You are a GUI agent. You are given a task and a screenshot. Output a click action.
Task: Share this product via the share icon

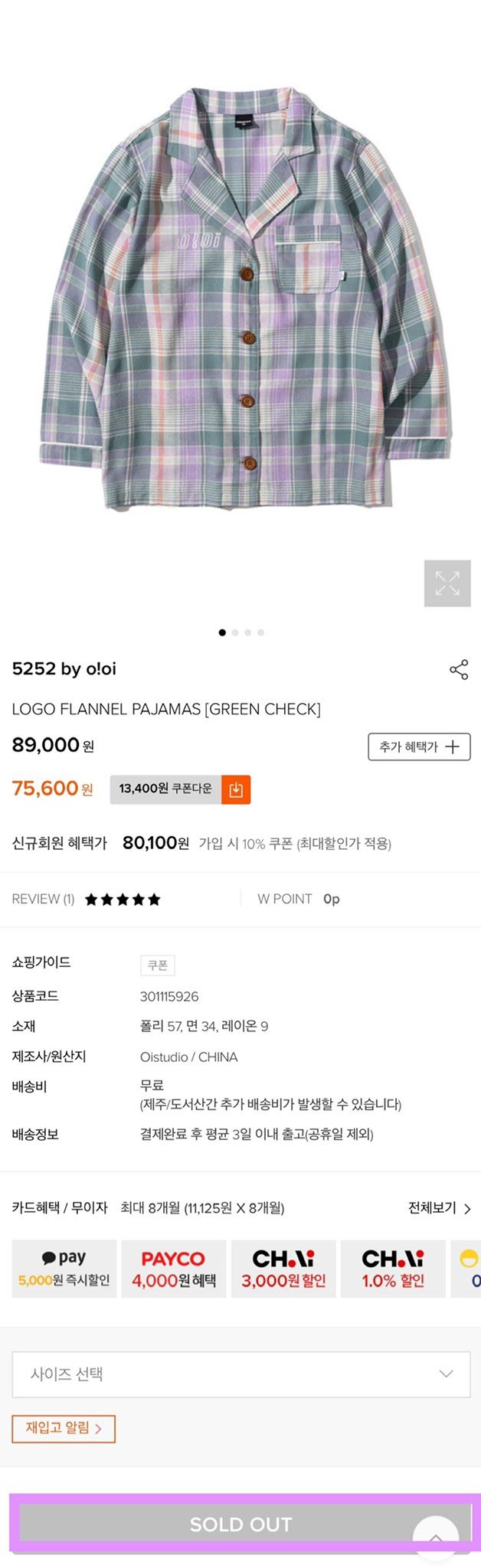(x=459, y=670)
